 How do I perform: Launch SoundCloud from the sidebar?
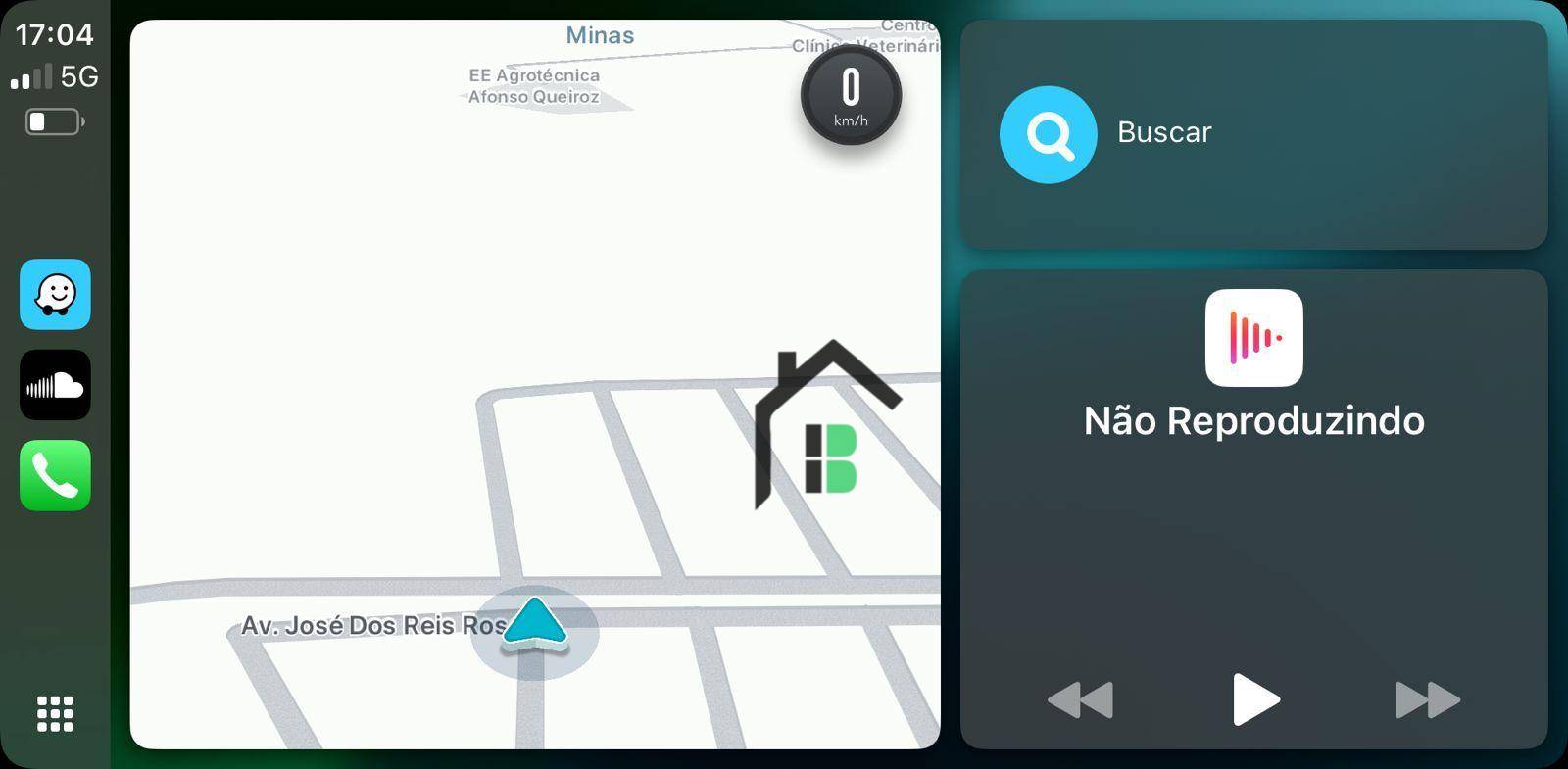click(x=55, y=385)
